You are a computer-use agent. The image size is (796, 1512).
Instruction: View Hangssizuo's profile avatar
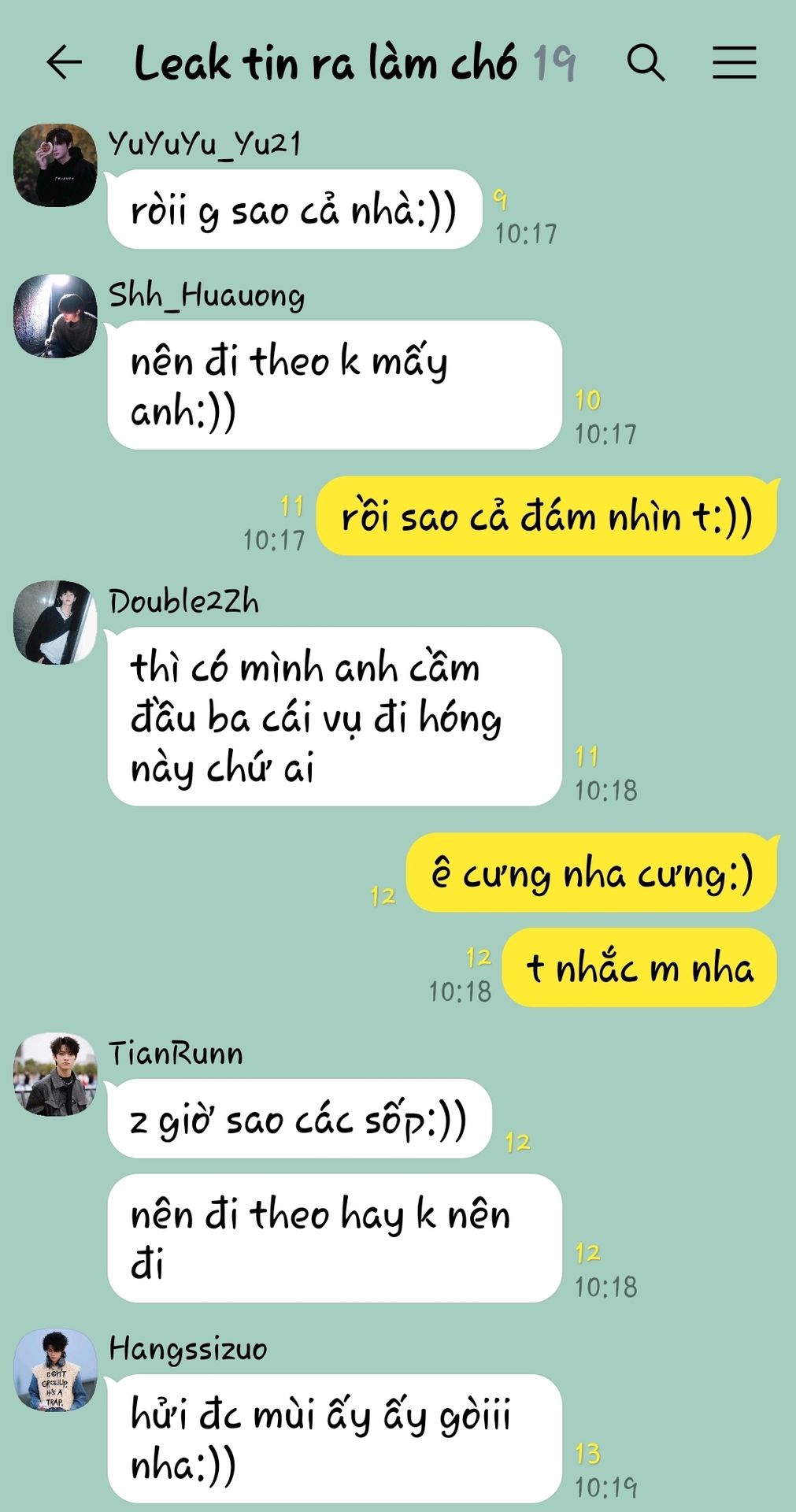[55, 1369]
